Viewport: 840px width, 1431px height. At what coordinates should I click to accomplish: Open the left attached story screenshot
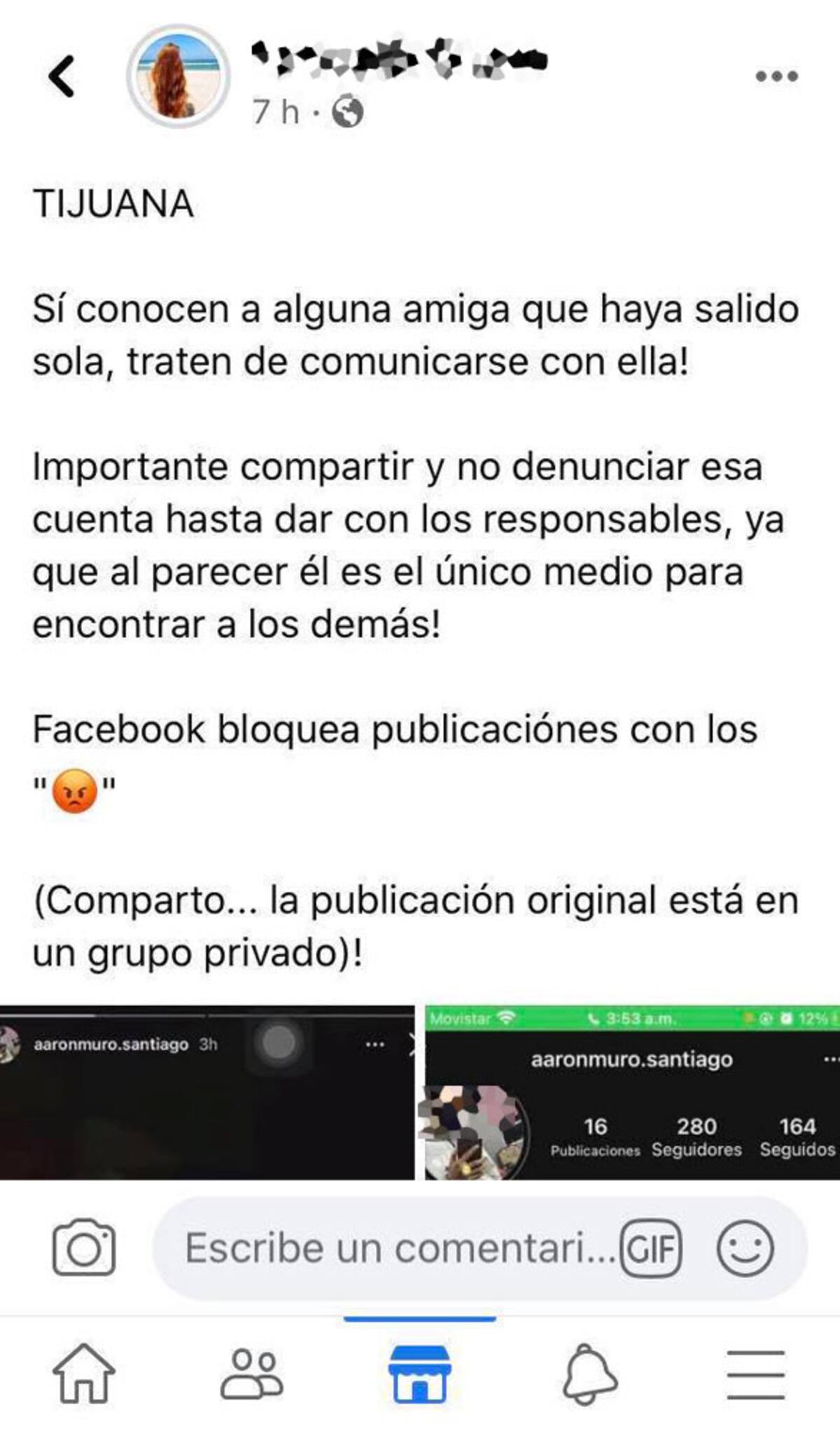[x=207, y=1092]
